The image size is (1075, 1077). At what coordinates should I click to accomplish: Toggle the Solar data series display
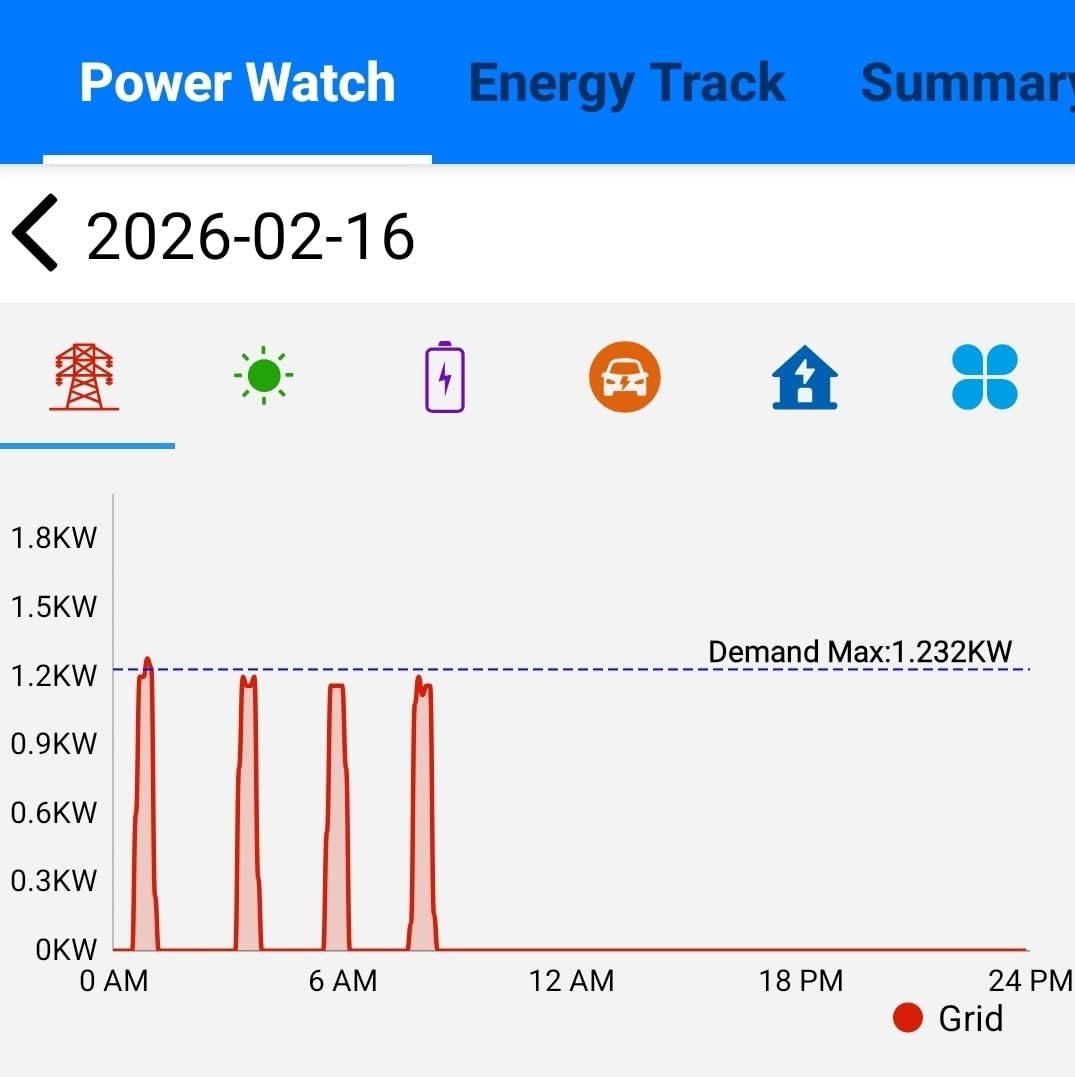coord(262,375)
